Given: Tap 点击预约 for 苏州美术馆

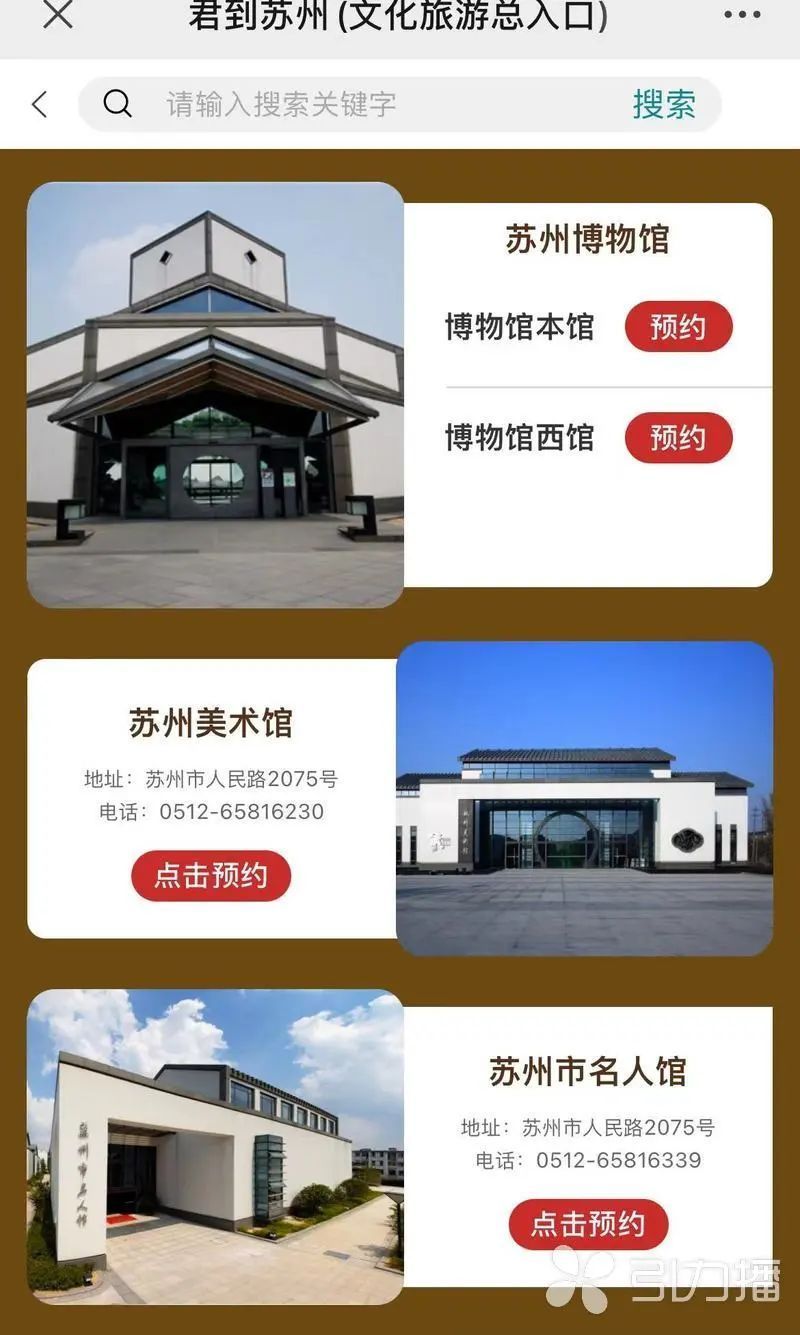Looking at the screenshot, I should pos(211,876).
